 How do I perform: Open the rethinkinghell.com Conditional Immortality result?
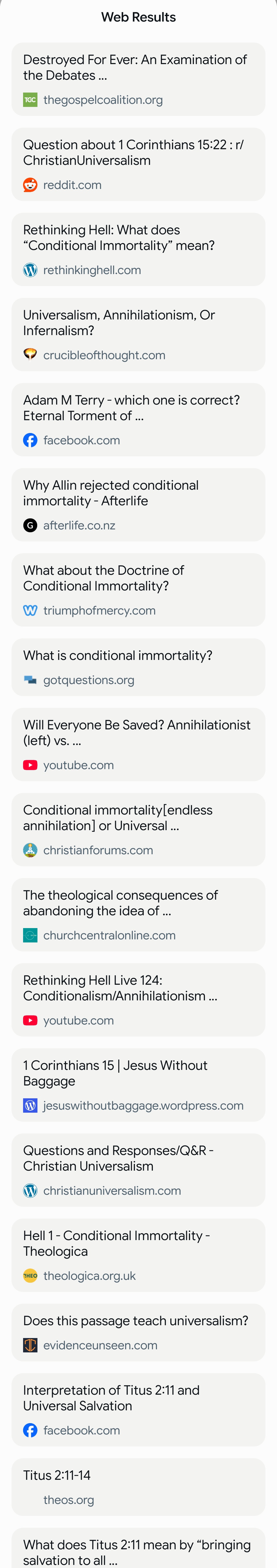pyautogui.click(x=138, y=249)
